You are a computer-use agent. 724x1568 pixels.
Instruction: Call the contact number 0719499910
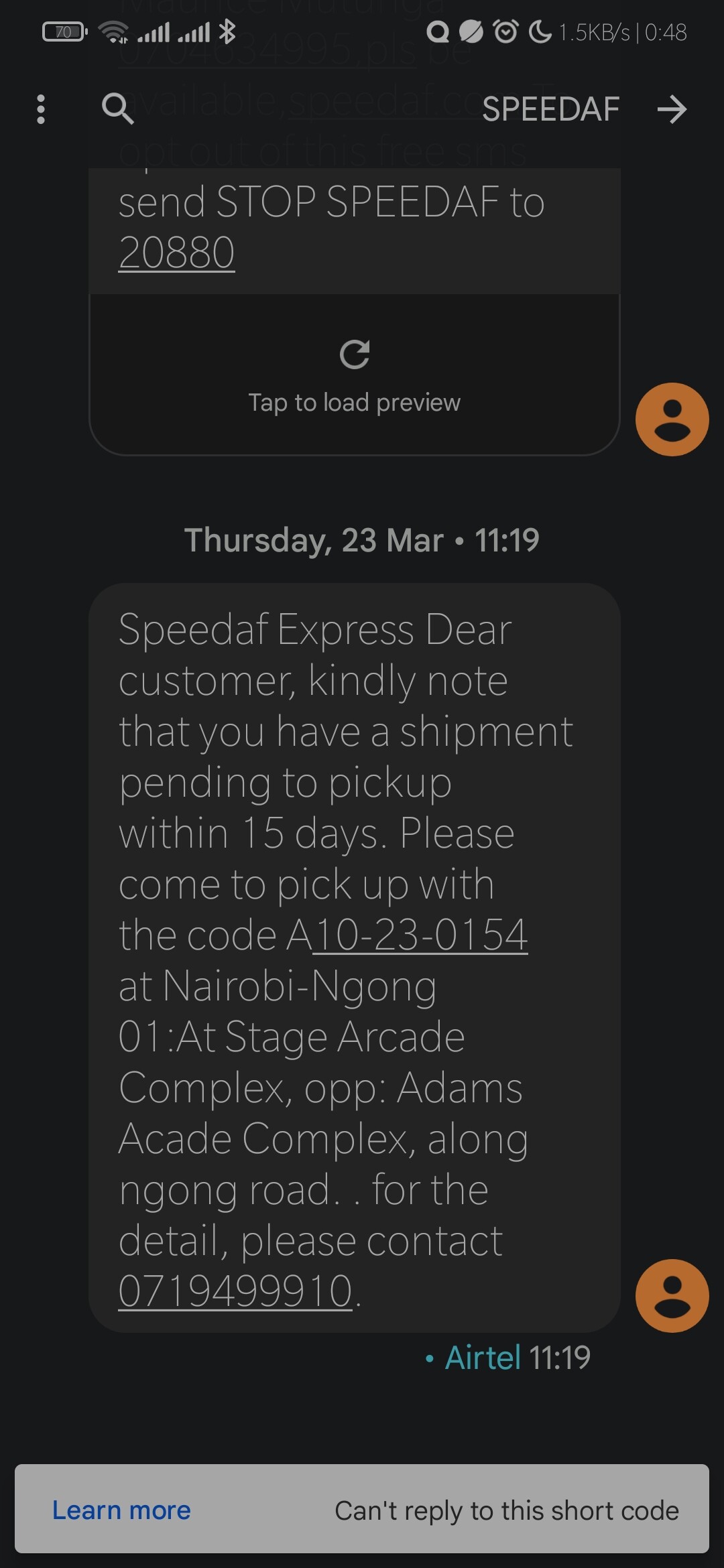235,1291
